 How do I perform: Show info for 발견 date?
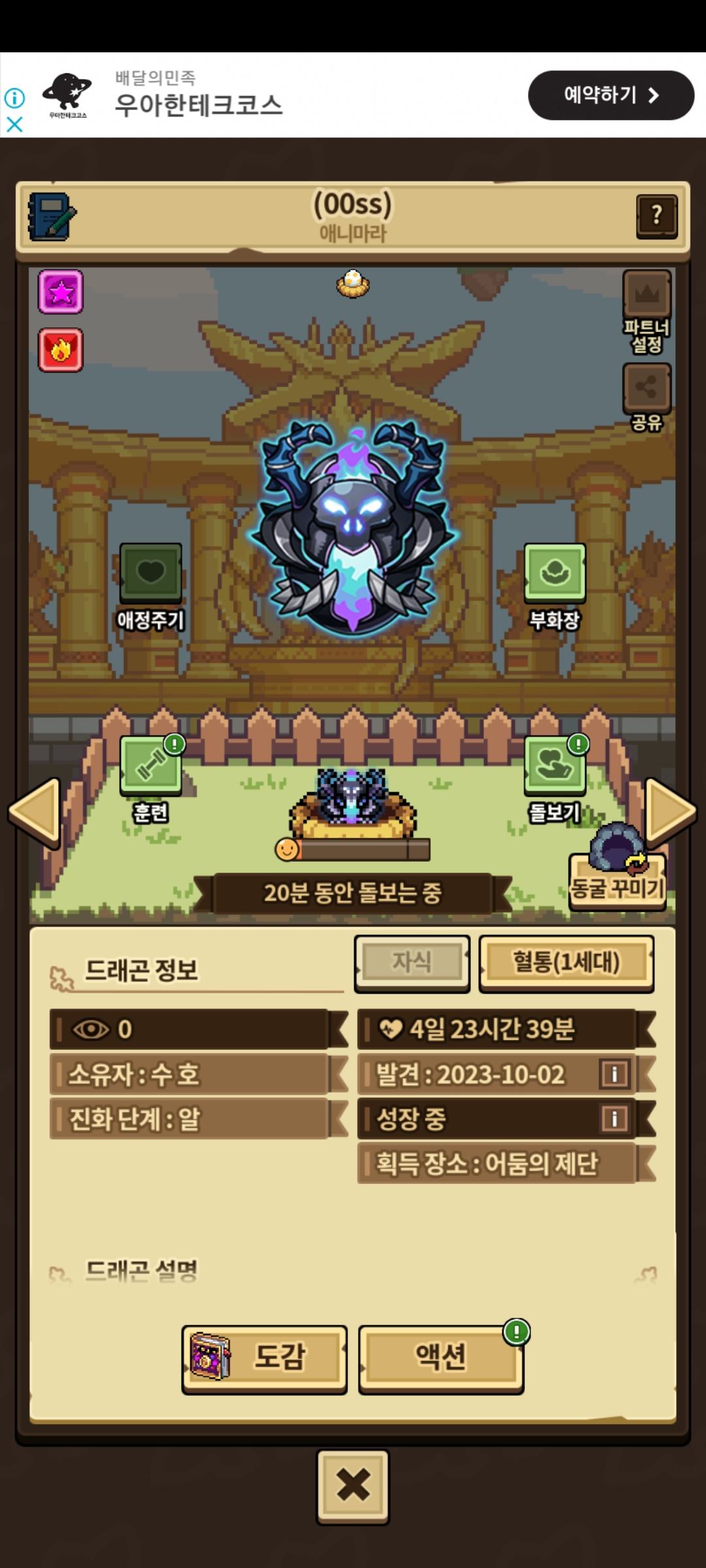614,1074
